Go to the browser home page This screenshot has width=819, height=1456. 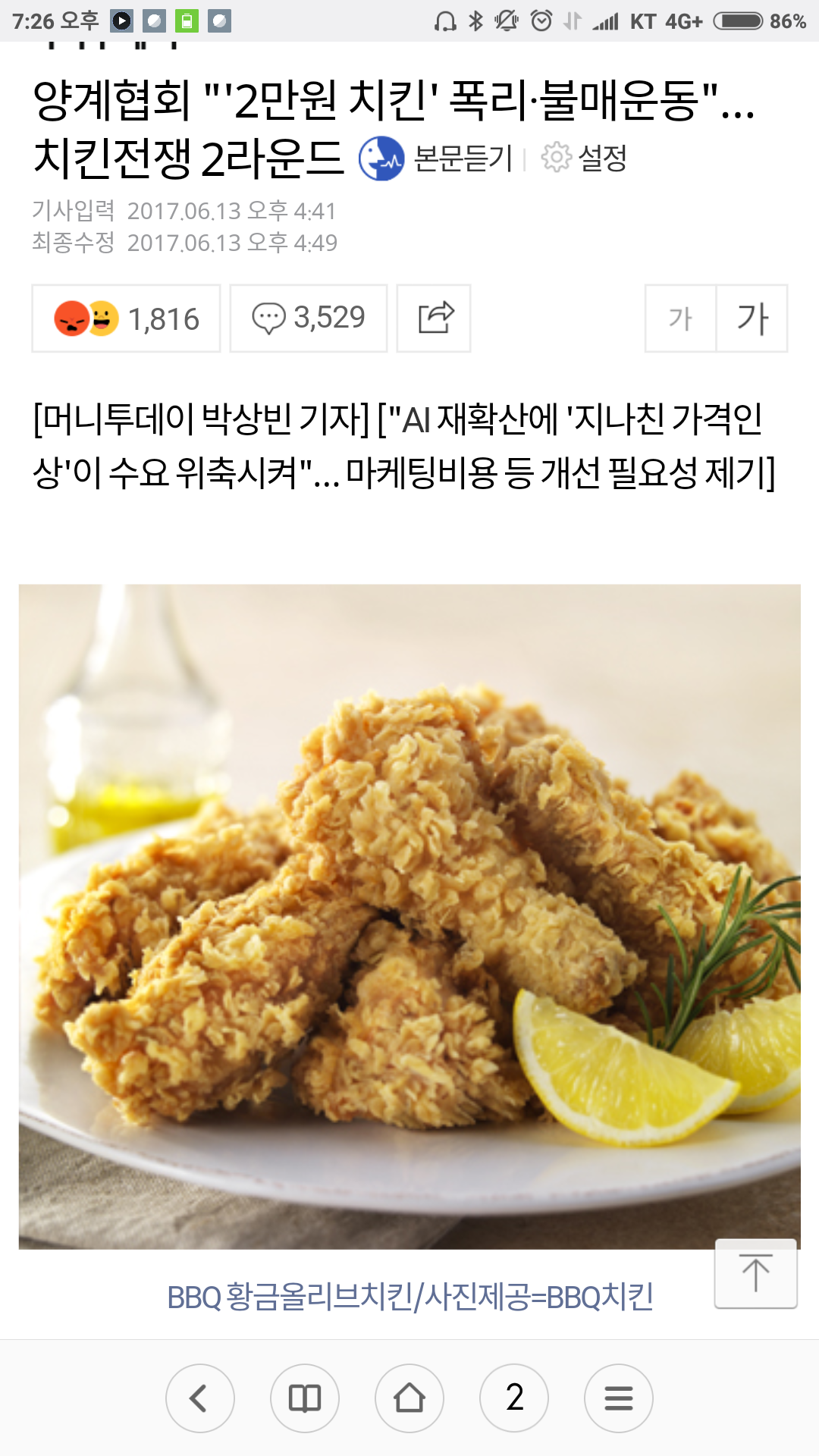point(409,1398)
